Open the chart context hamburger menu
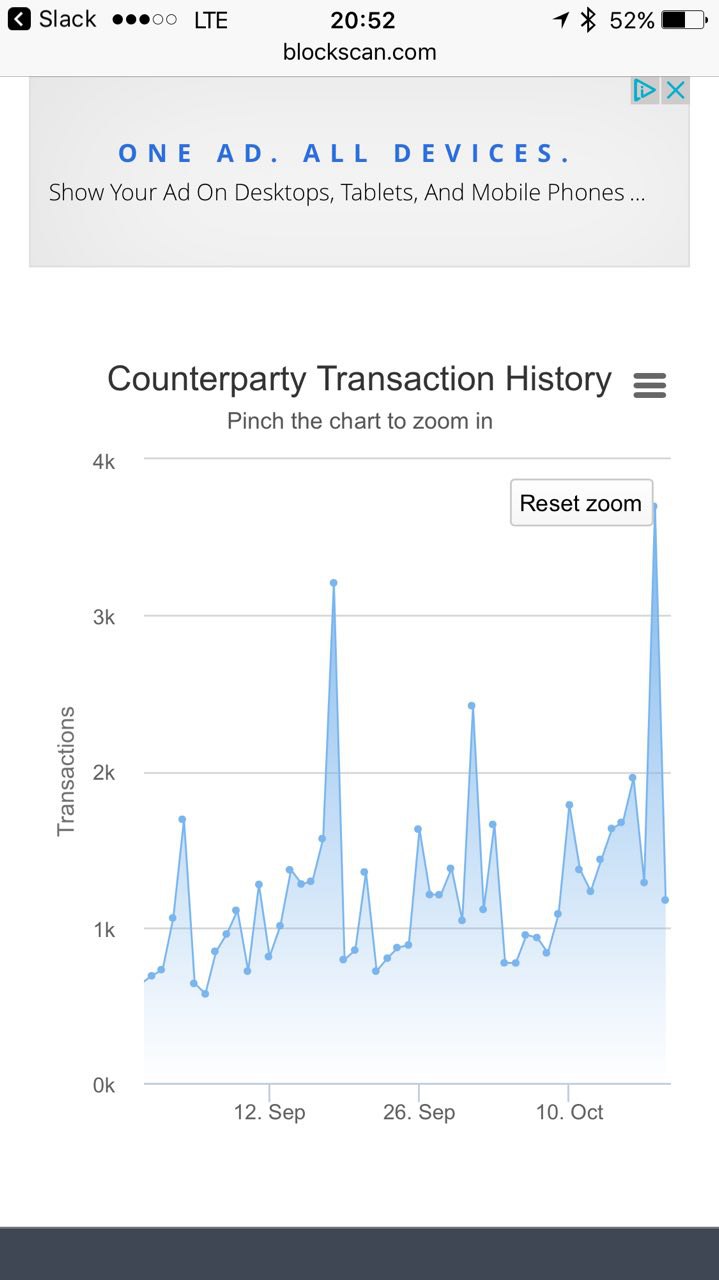This screenshot has height=1280, width=719. 650,385
